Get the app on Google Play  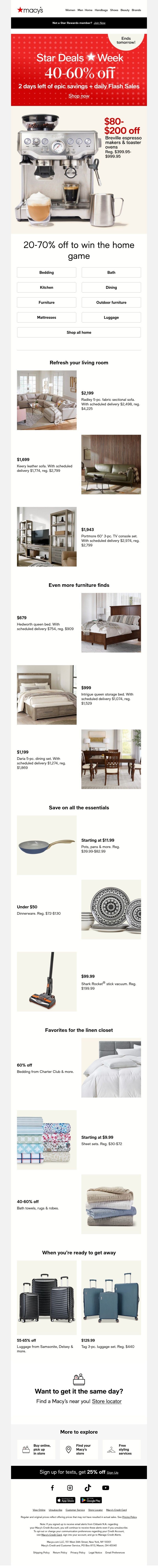90,1500
